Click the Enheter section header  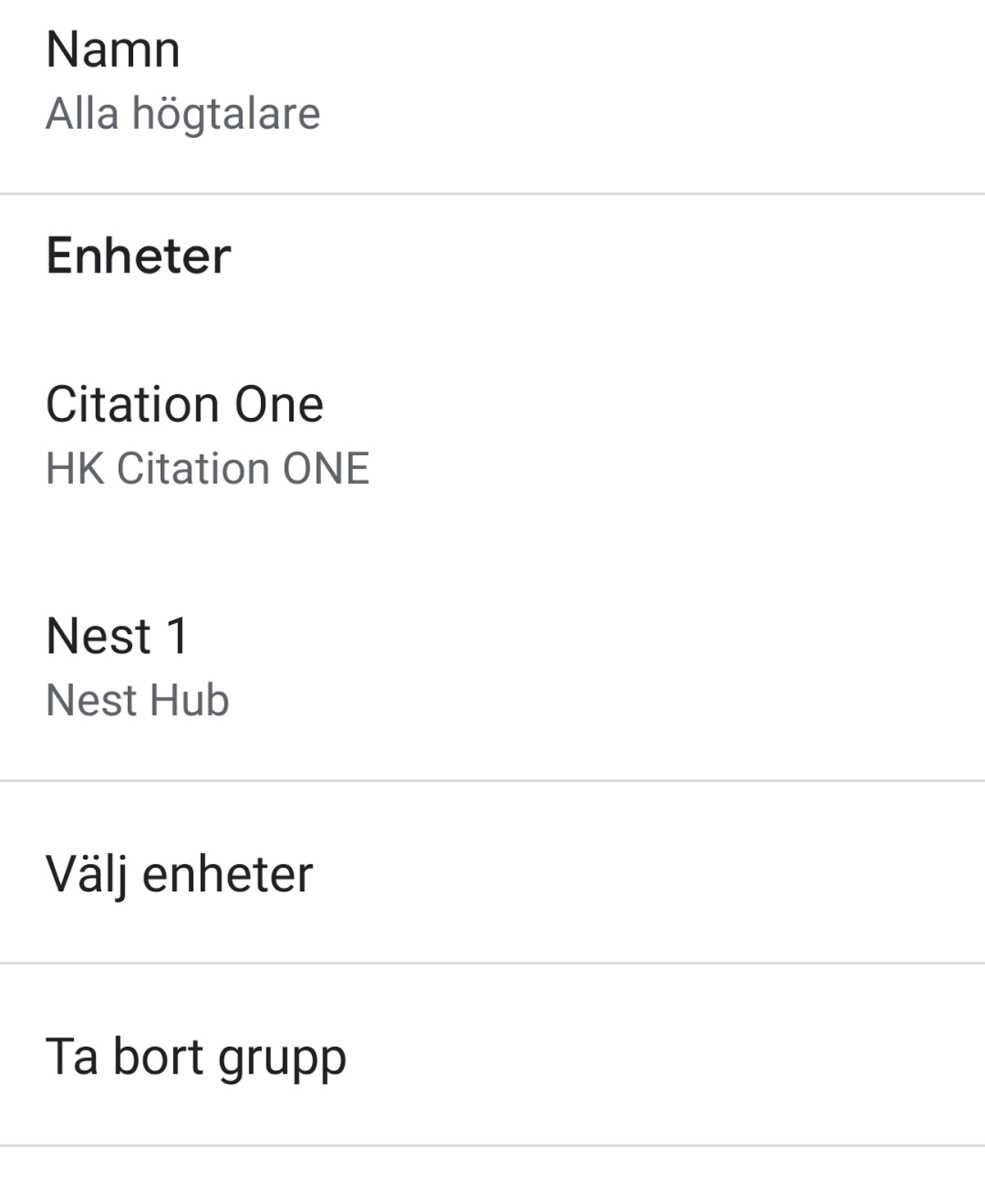[138, 255]
